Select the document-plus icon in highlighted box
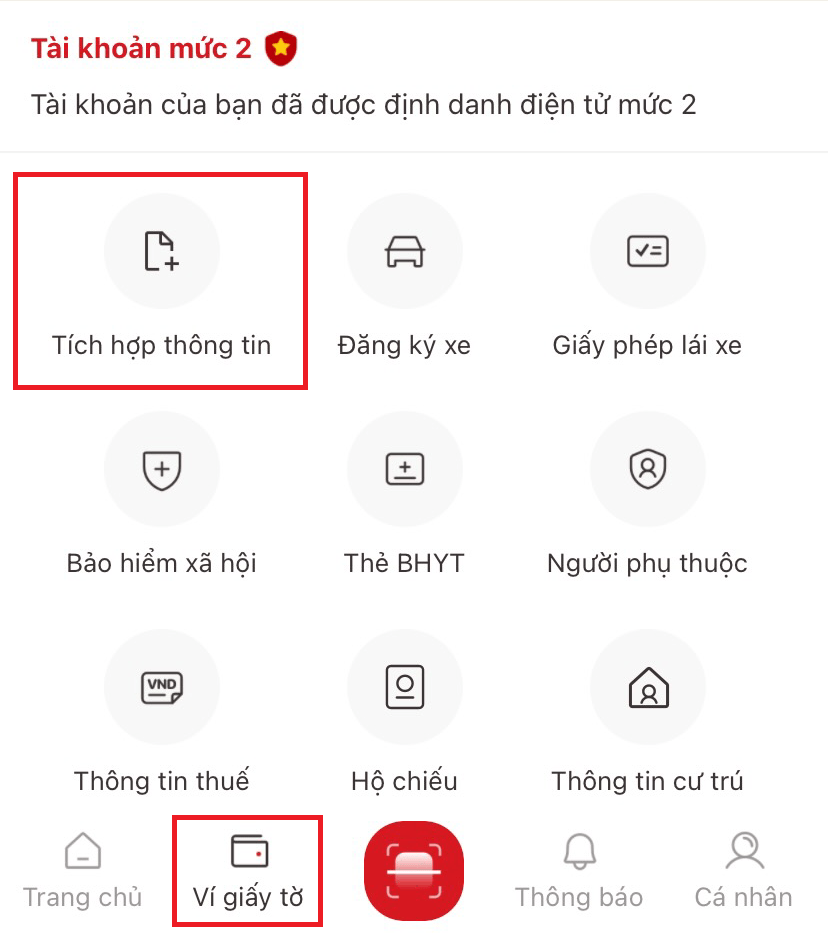The height and width of the screenshot is (935, 828). 161,251
